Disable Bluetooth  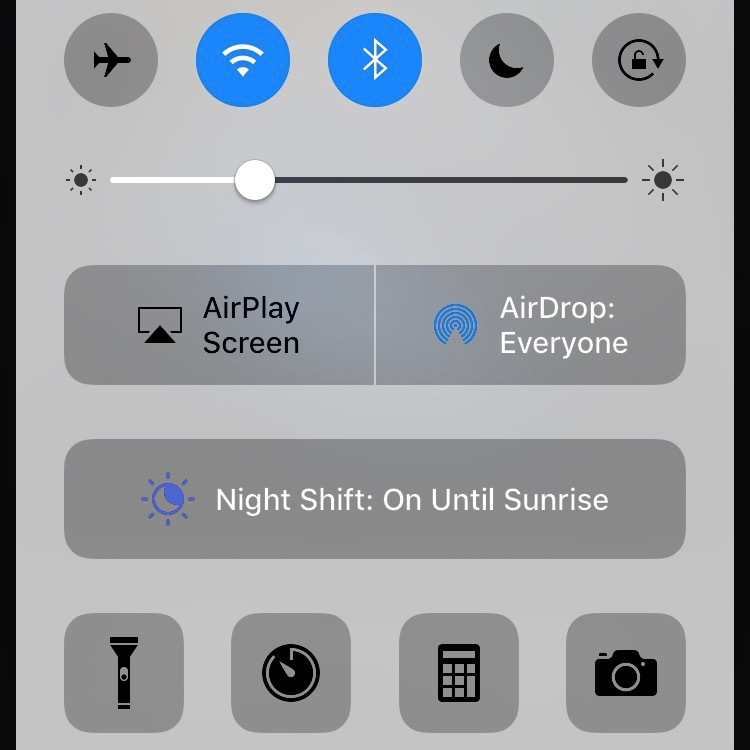click(x=375, y=60)
